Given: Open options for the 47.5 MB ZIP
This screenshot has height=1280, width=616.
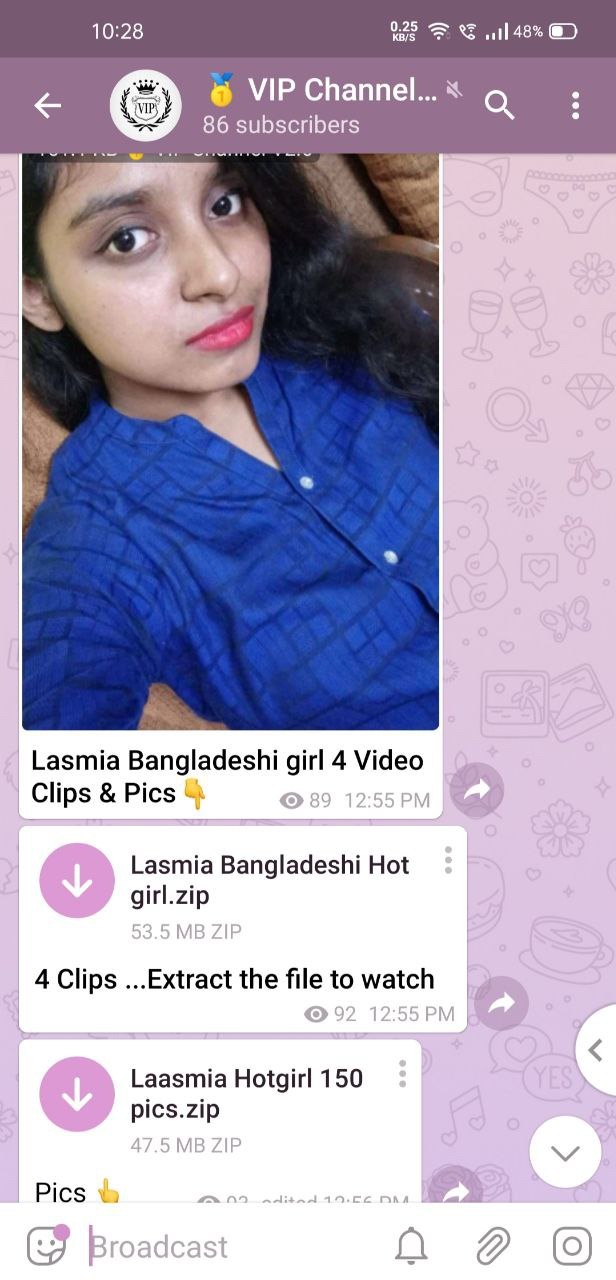Looking at the screenshot, I should point(402,1074).
